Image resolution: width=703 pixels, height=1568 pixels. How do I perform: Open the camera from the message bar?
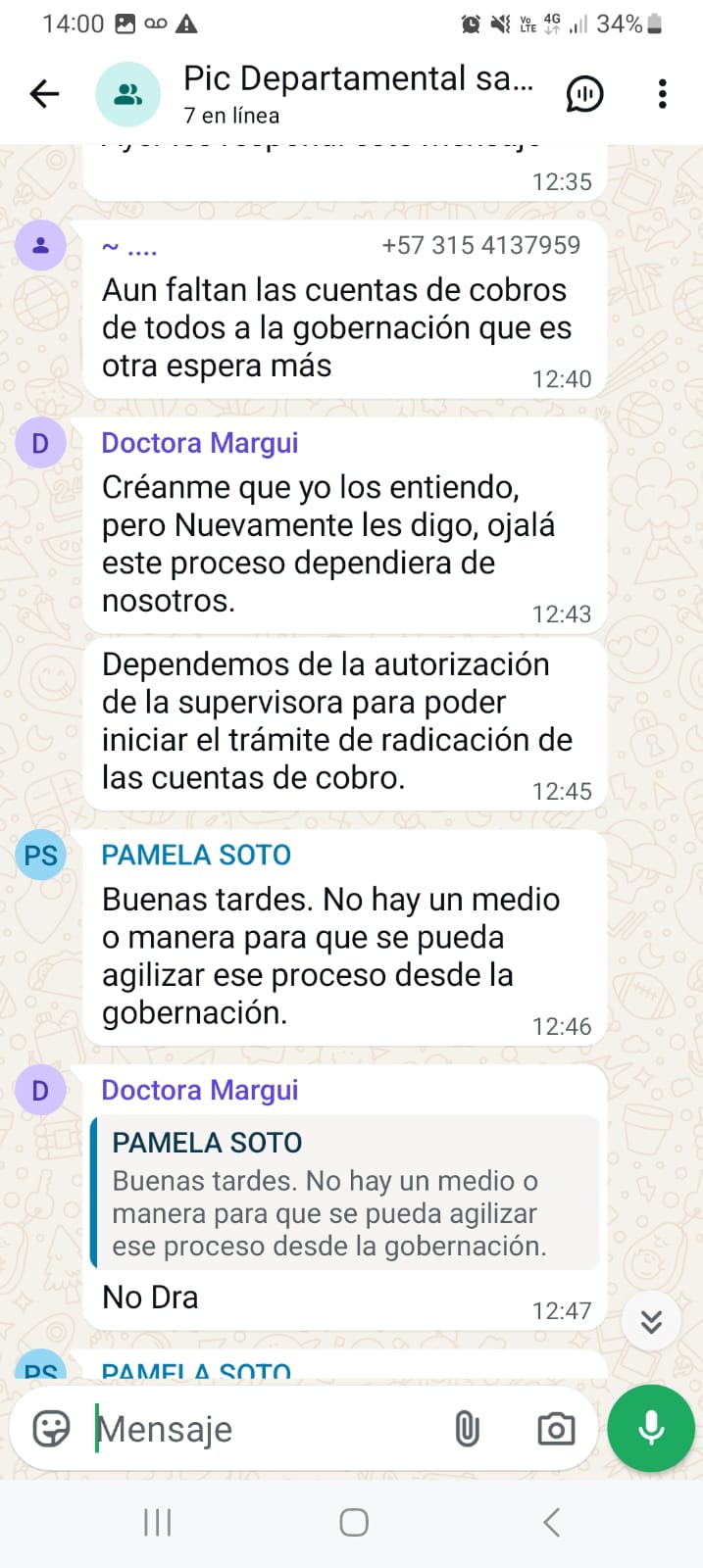pos(556,1429)
